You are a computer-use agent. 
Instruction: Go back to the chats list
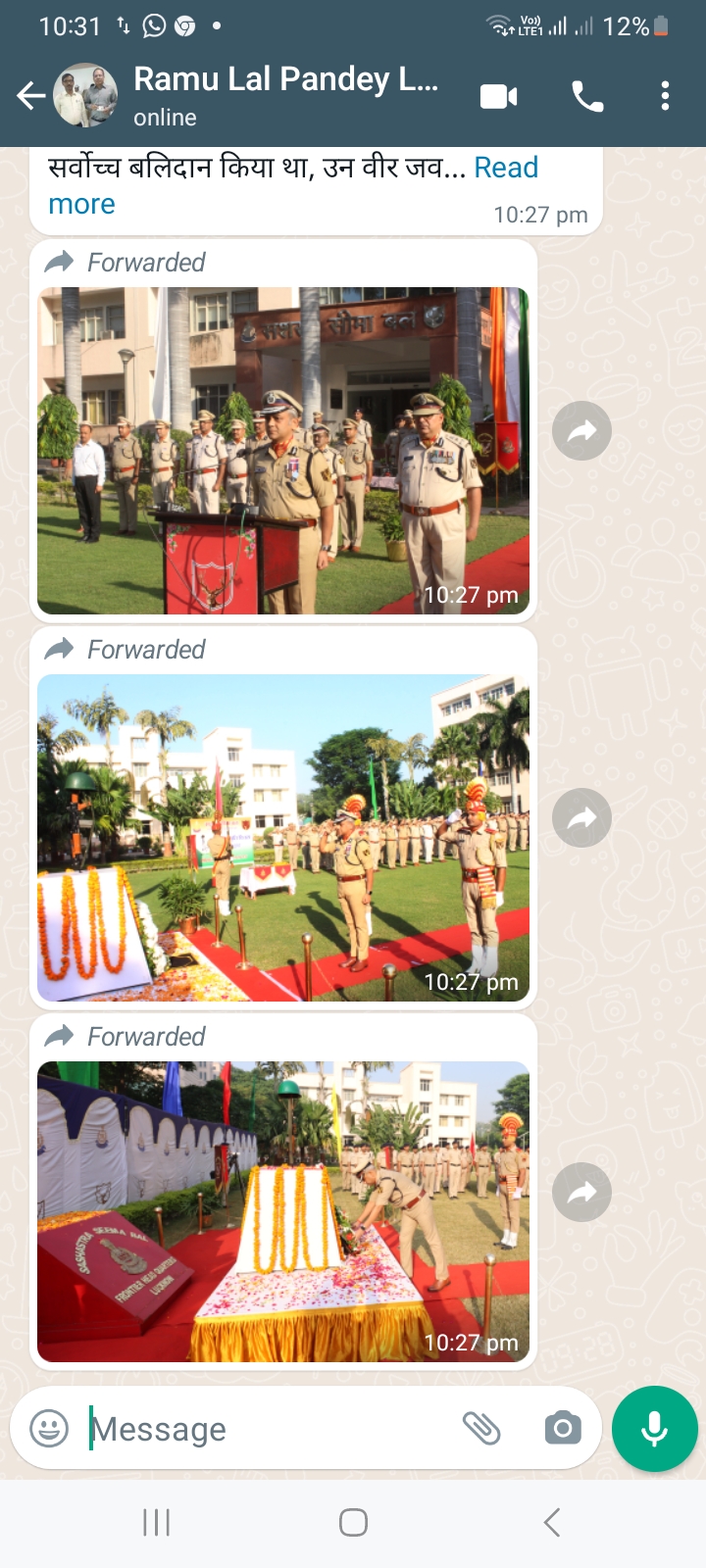point(30,96)
